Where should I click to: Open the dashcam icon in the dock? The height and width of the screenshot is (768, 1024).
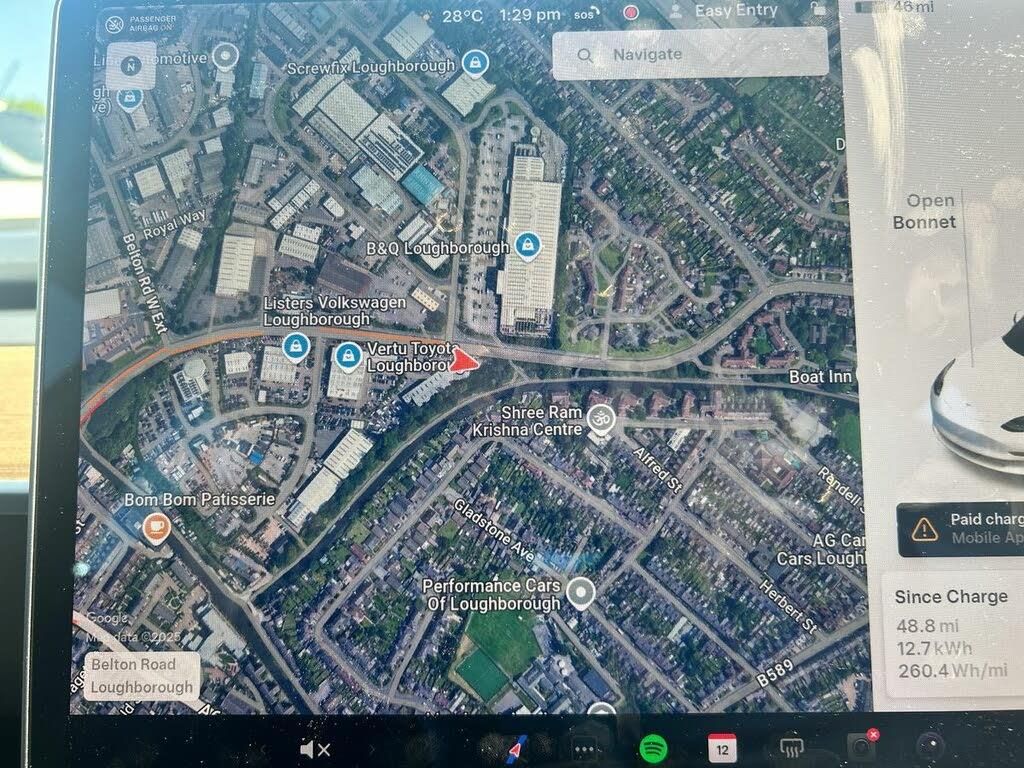tap(861, 746)
